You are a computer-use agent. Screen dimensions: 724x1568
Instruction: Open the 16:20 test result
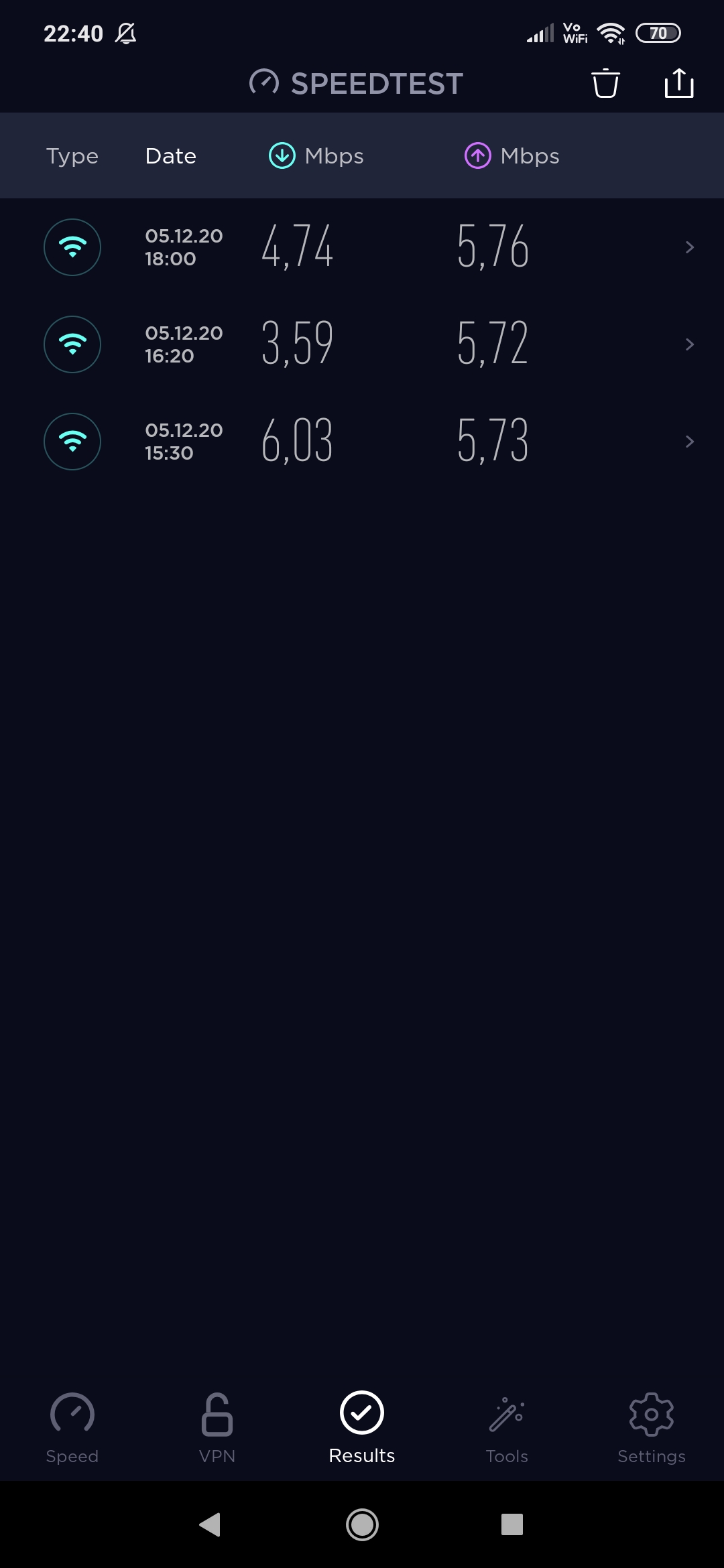click(362, 344)
